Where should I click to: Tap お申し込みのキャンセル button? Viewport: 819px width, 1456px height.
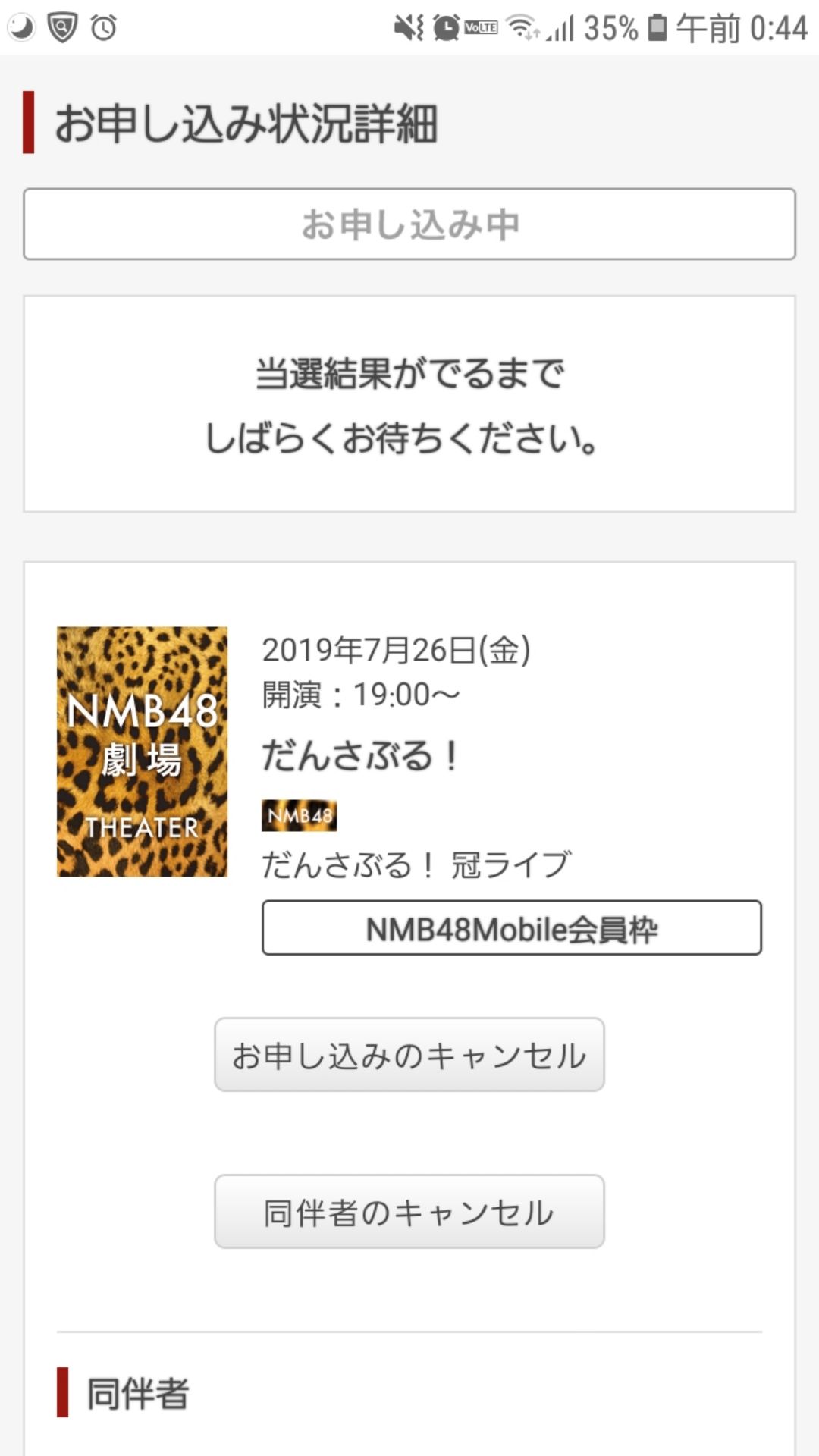(409, 1055)
